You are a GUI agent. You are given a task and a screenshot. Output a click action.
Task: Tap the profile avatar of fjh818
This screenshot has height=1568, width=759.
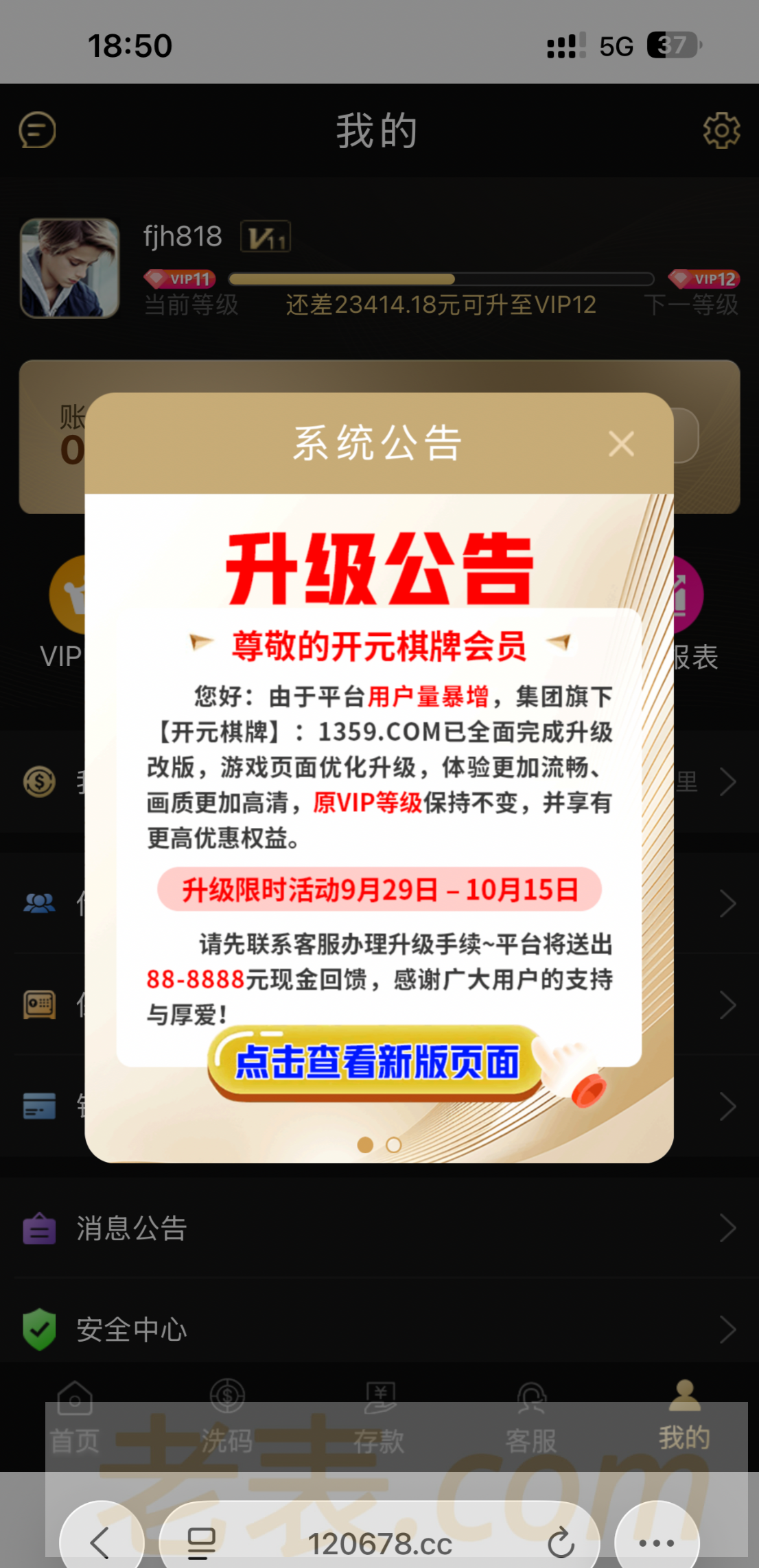click(x=69, y=268)
